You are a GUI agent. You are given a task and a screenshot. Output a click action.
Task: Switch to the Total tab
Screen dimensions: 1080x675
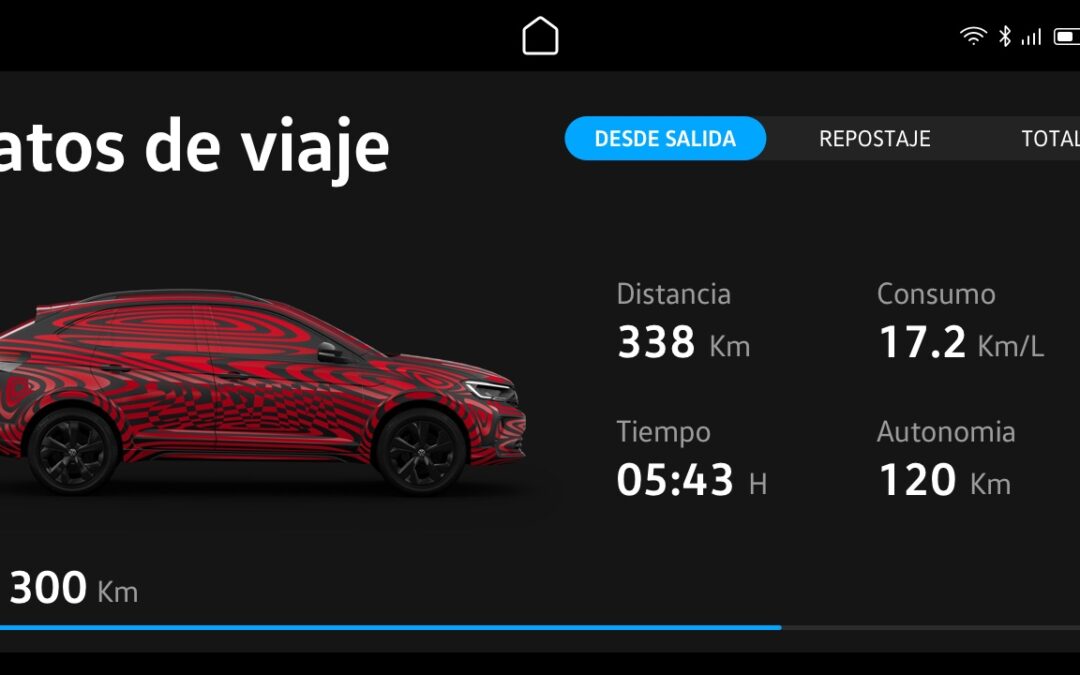click(1049, 139)
